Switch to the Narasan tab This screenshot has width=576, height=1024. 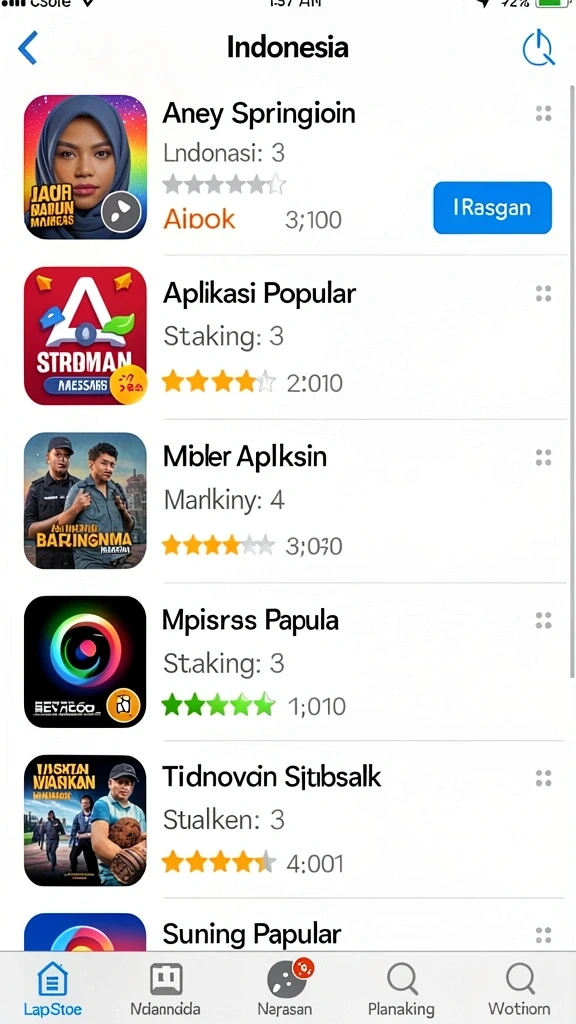click(x=285, y=989)
